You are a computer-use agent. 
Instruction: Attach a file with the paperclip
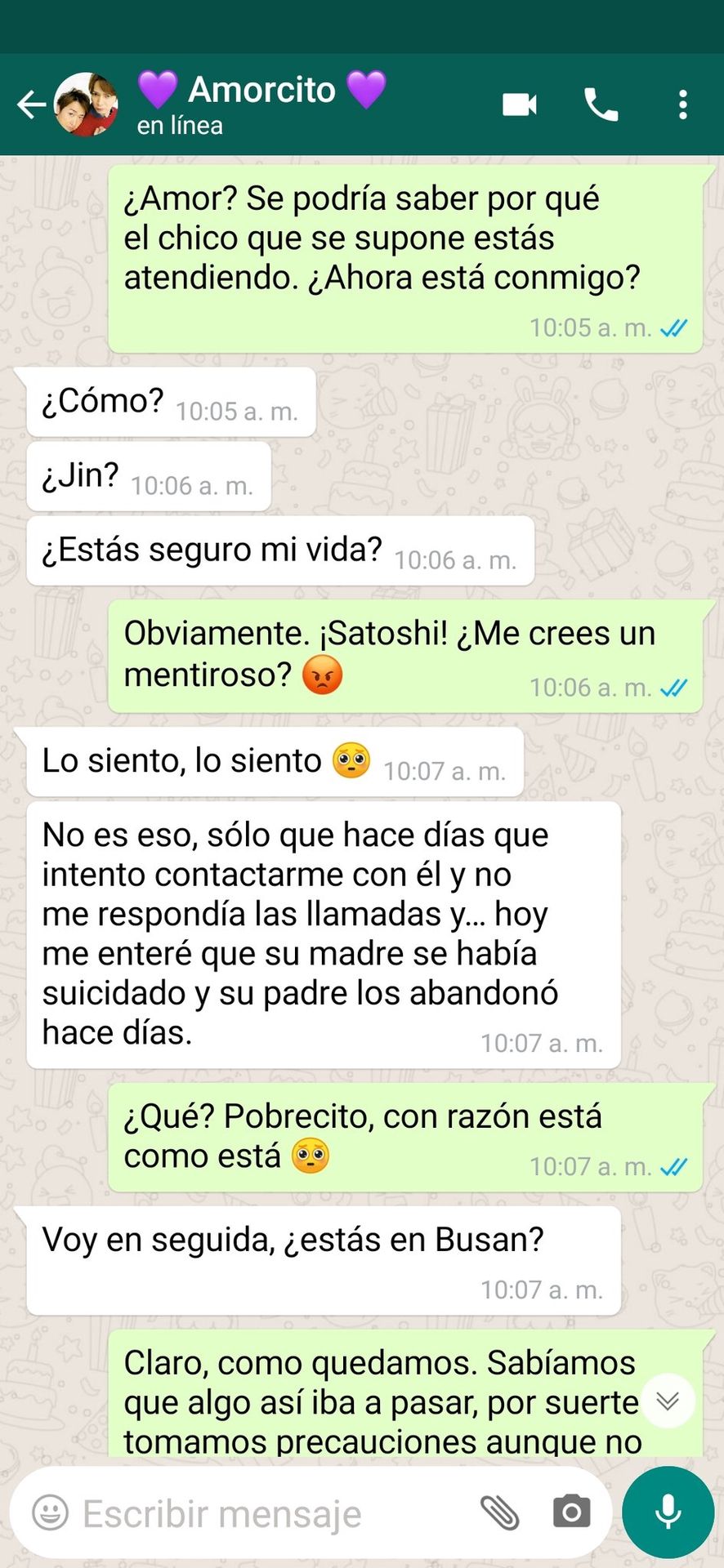pyautogui.click(x=499, y=1513)
